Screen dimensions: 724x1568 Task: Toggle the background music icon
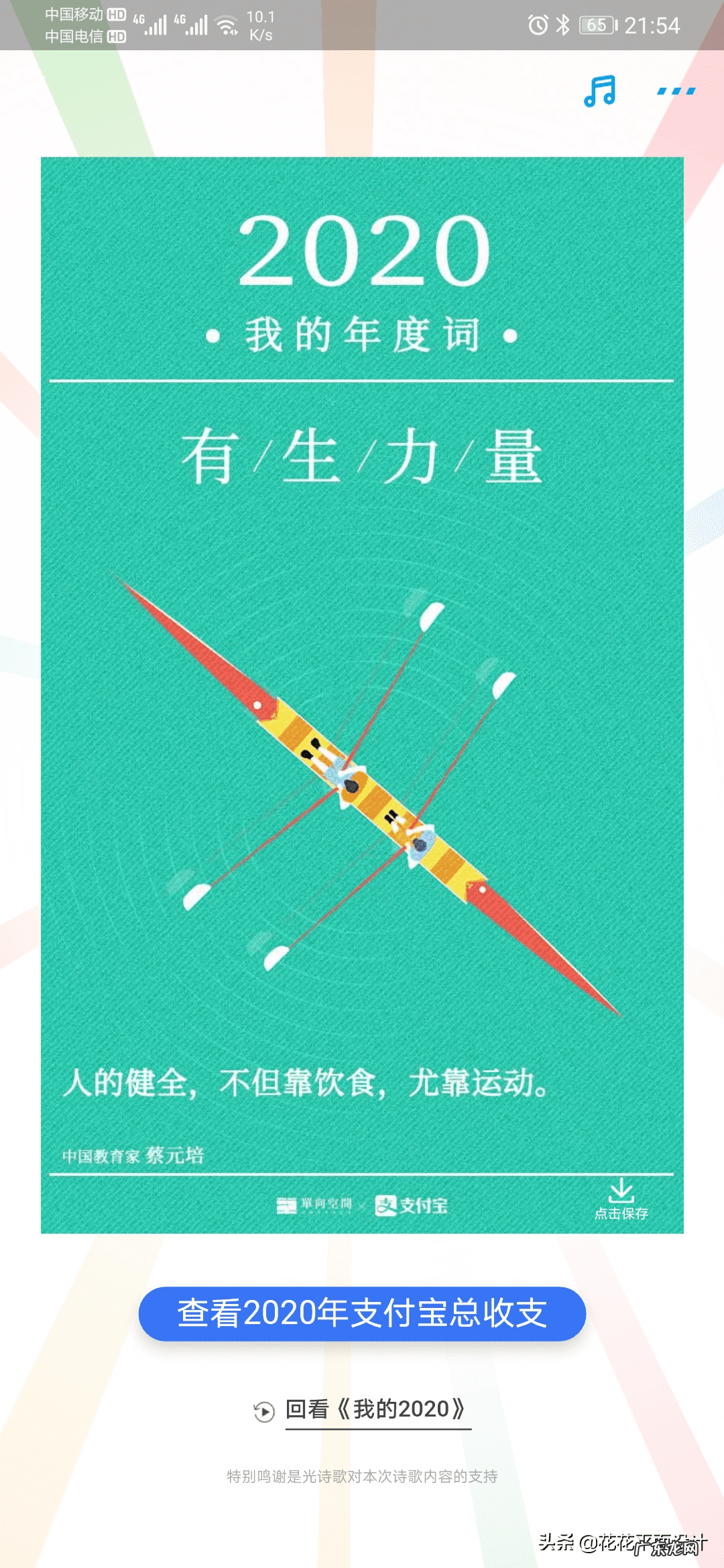click(x=600, y=91)
